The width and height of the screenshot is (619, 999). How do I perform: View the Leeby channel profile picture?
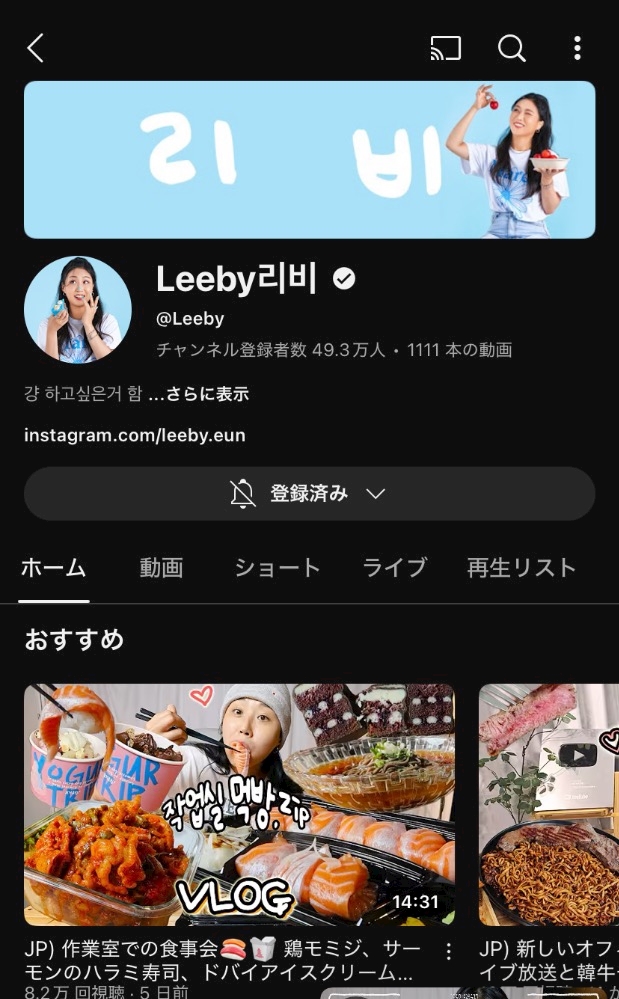pos(78,309)
